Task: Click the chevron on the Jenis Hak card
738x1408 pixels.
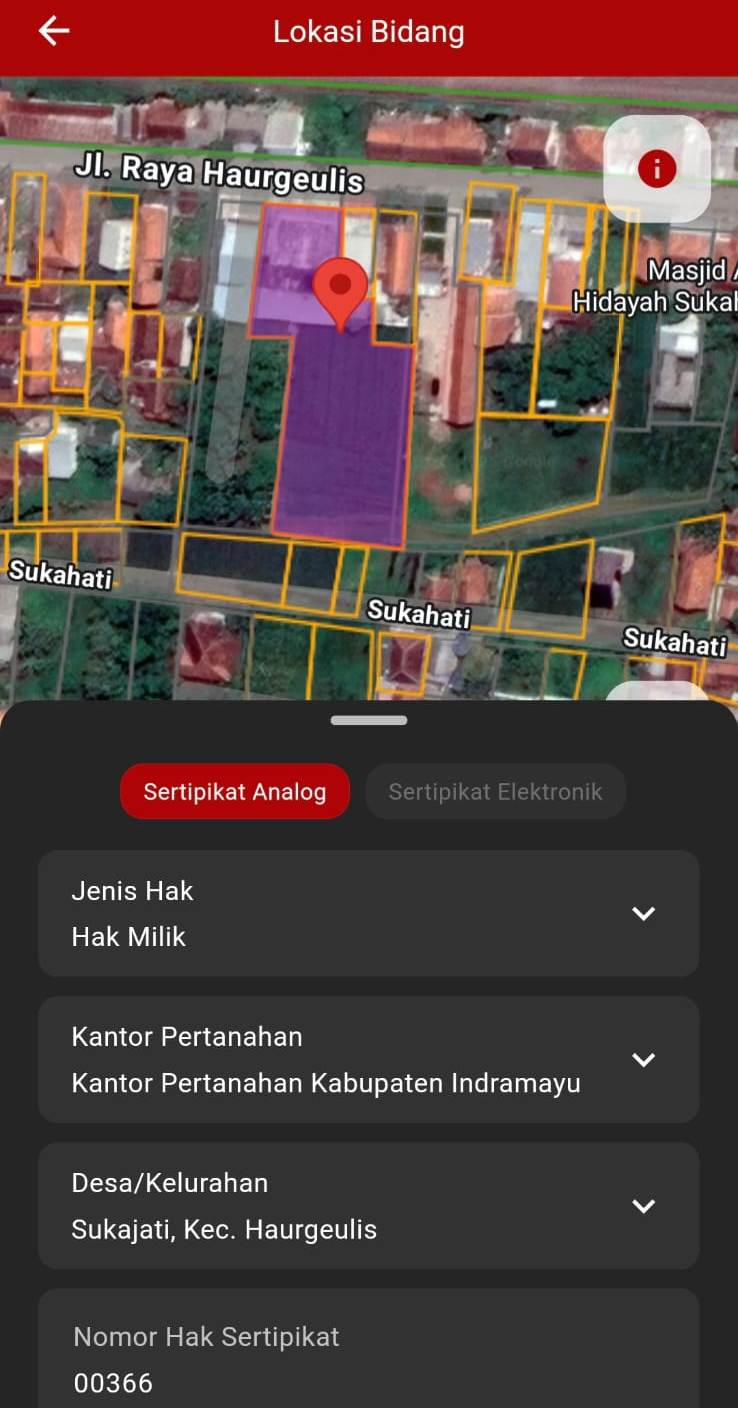Action: coord(643,913)
